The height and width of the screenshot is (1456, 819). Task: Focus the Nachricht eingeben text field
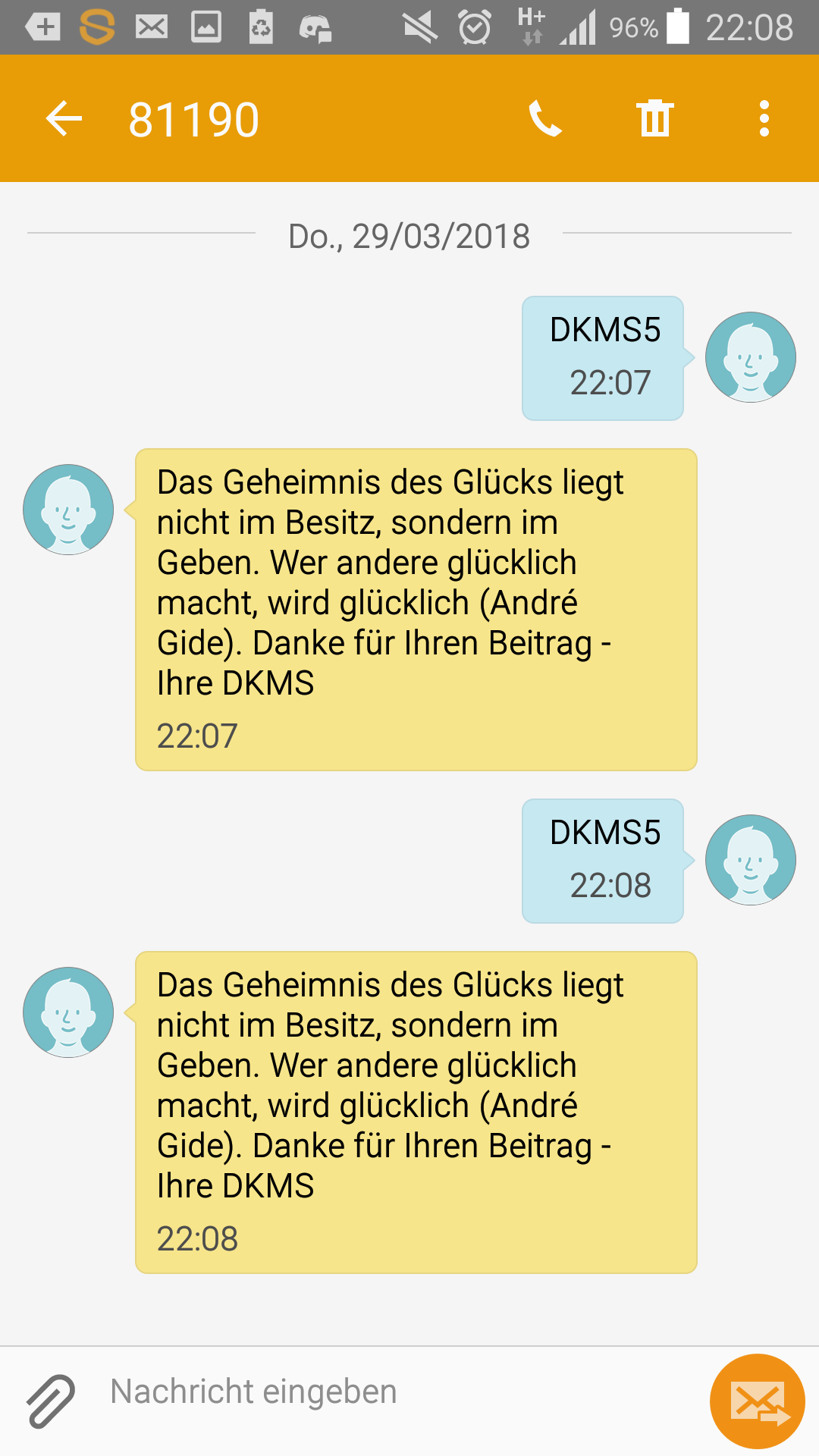(394, 1392)
